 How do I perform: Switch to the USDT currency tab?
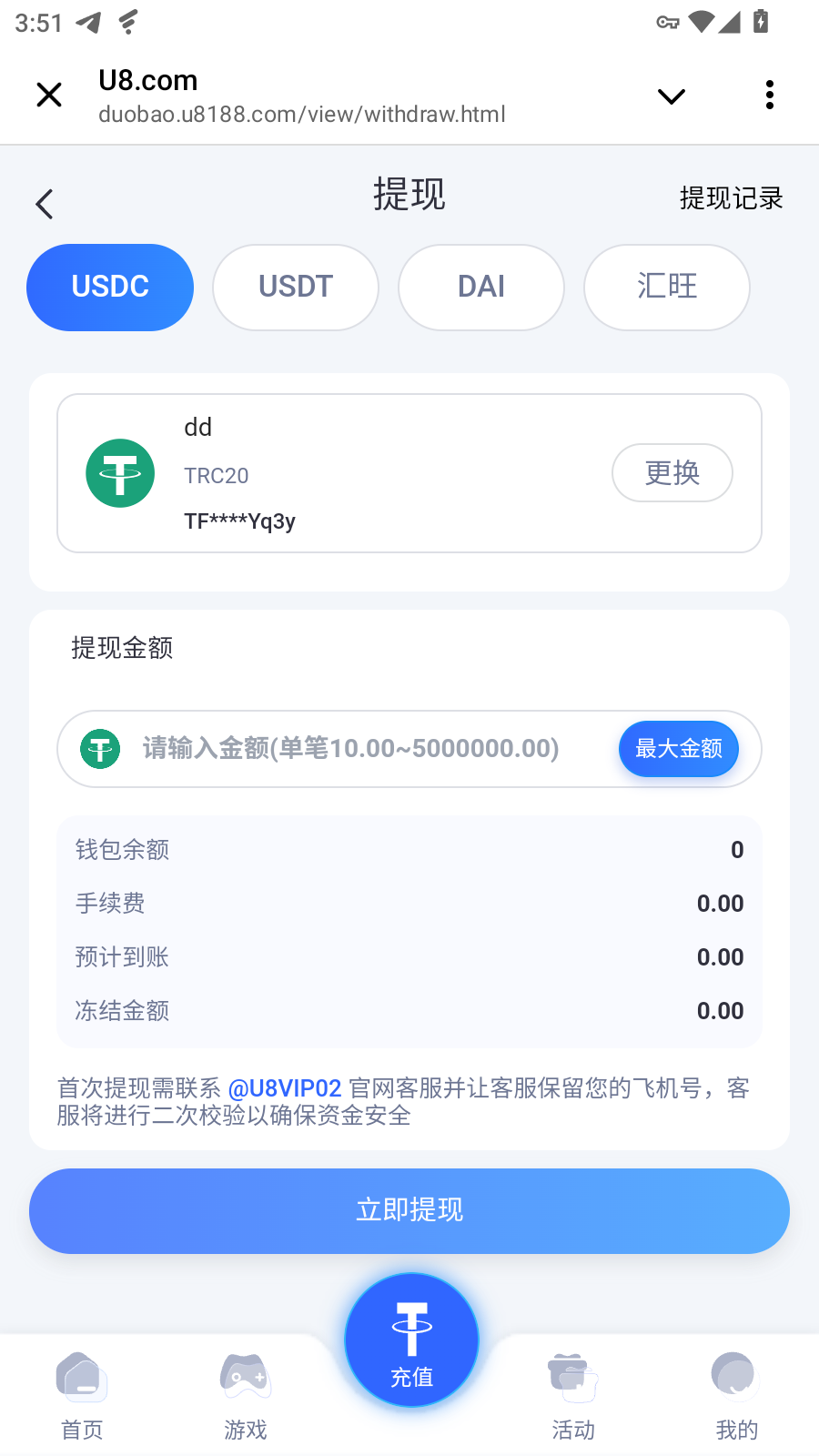pyautogui.click(x=296, y=288)
